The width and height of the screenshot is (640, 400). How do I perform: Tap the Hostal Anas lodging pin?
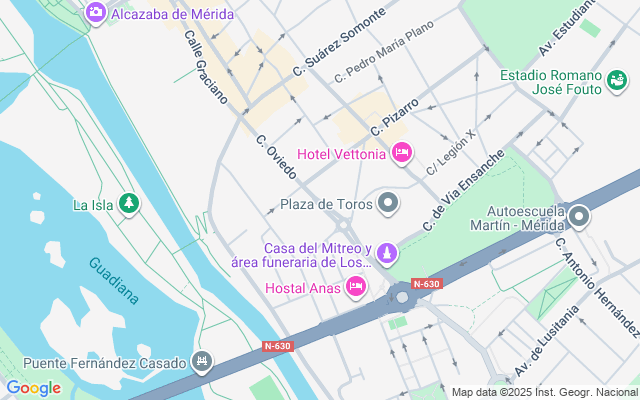pyautogui.click(x=355, y=288)
